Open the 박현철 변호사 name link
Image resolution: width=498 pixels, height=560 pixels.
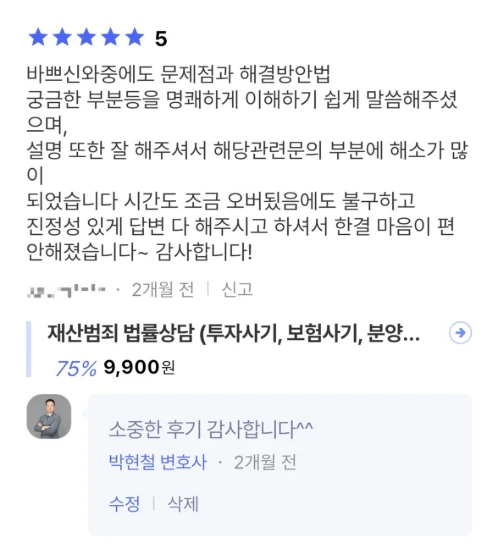coord(158,462)
